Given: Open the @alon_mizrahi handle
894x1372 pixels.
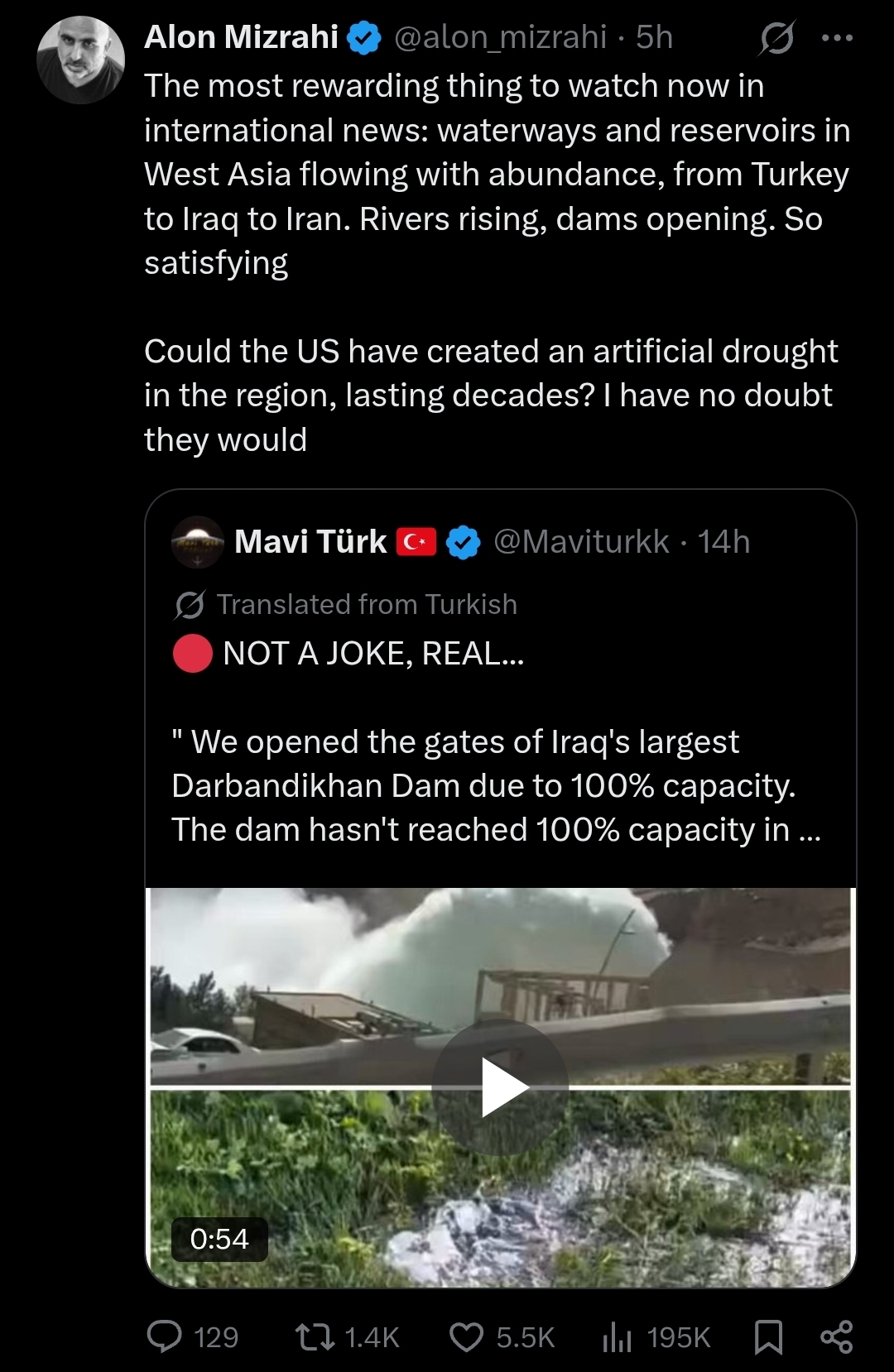Looking at the screenshot, I should [500, 37].
